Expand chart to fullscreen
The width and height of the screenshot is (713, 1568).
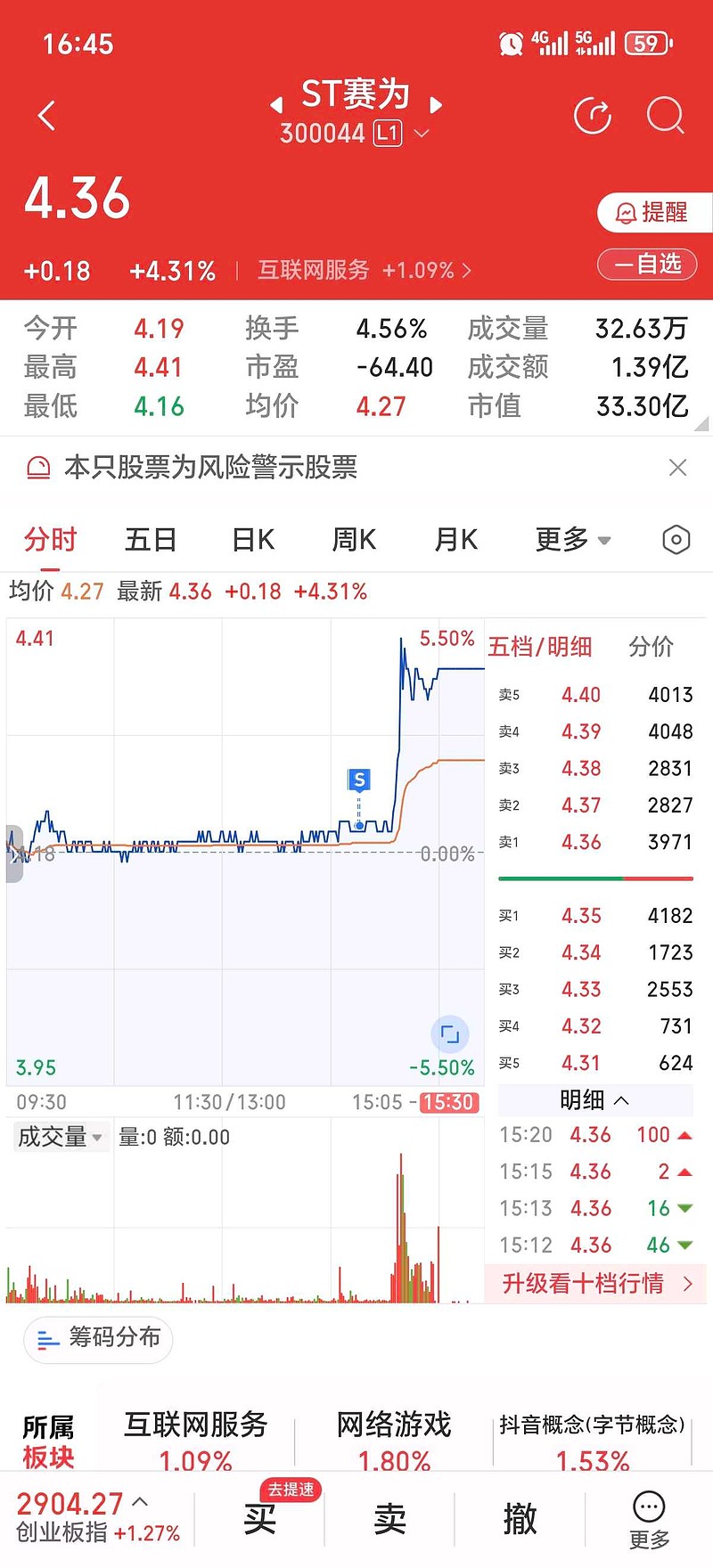coord(450,1033)
